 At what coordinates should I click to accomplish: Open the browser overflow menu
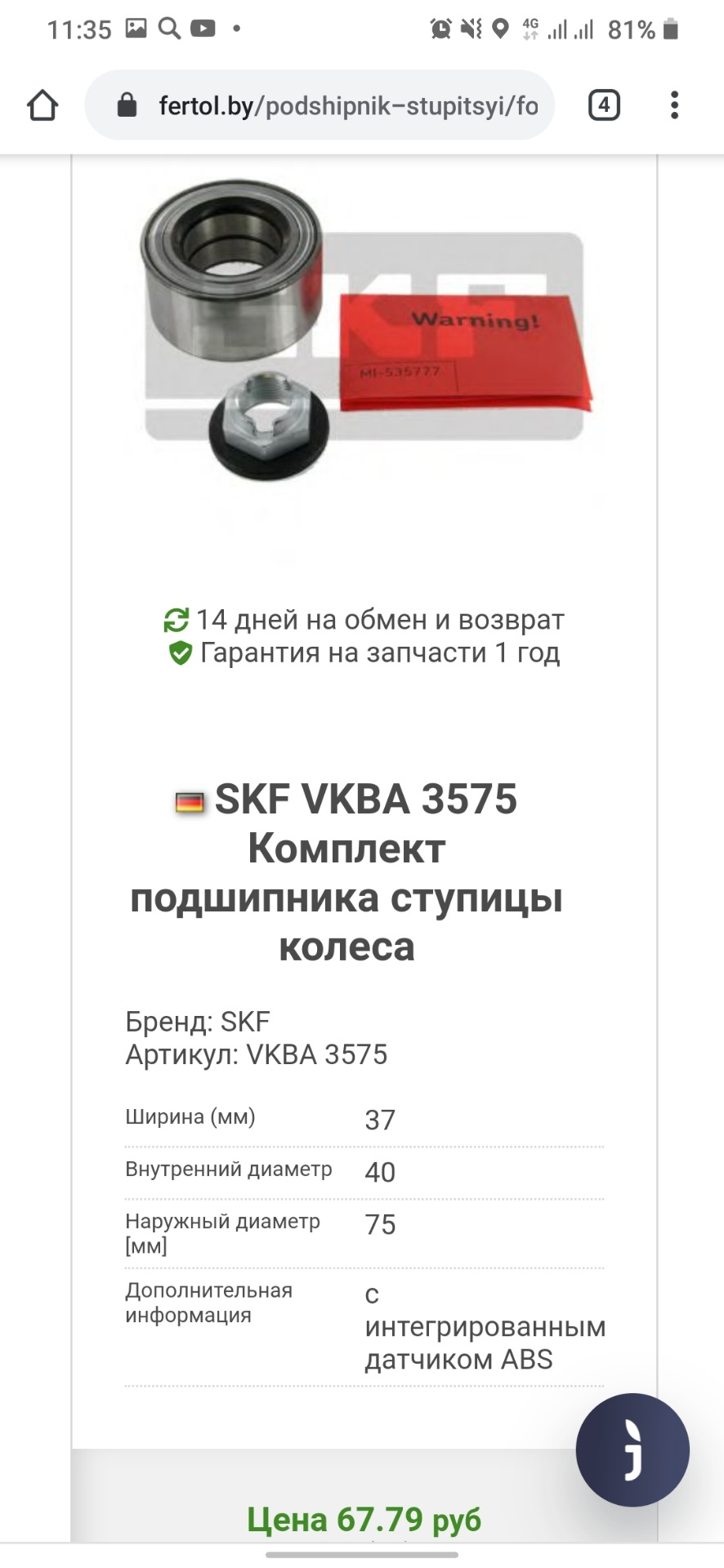[674, 105]
